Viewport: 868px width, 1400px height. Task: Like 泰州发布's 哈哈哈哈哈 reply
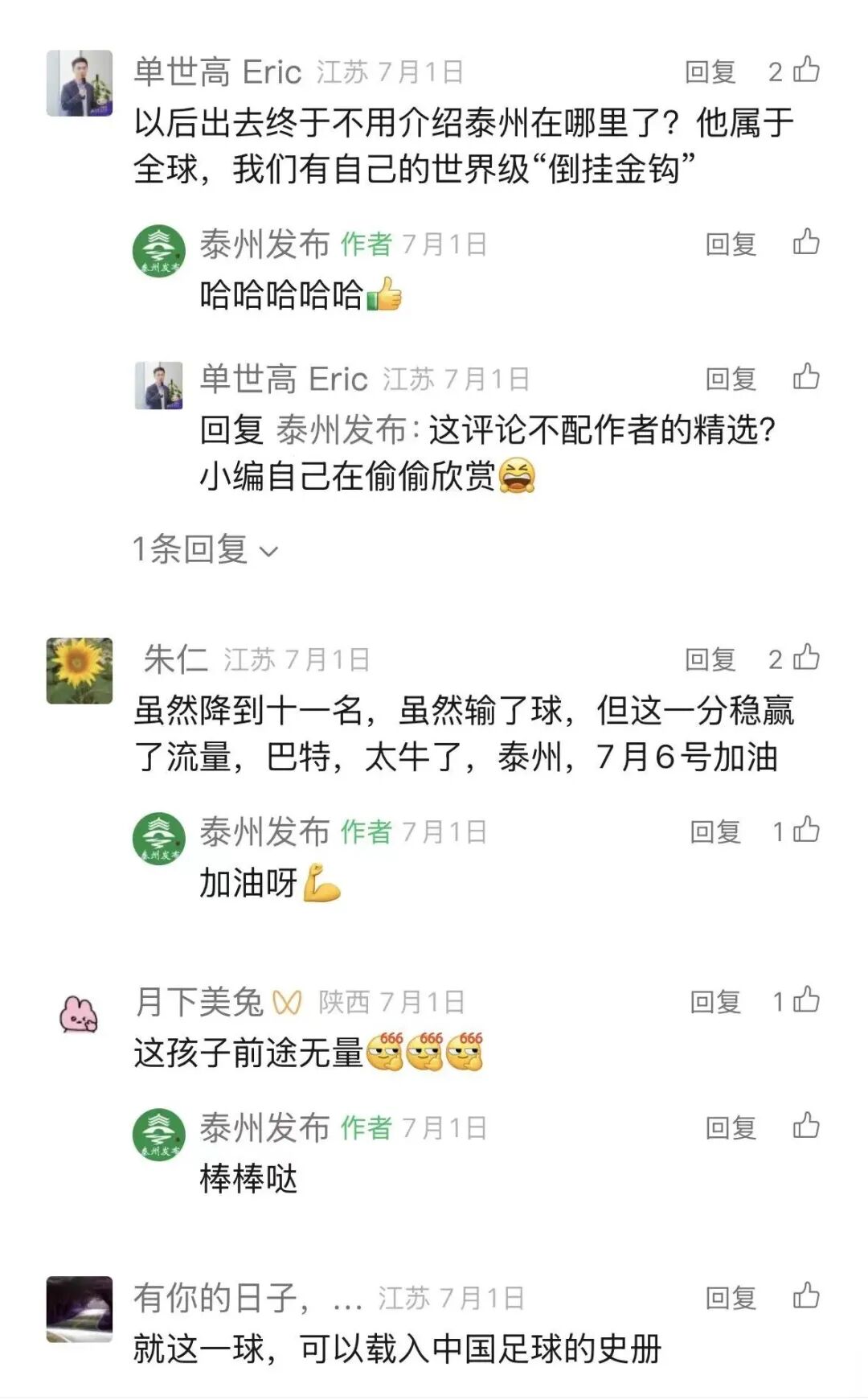(x=806, y=242)
